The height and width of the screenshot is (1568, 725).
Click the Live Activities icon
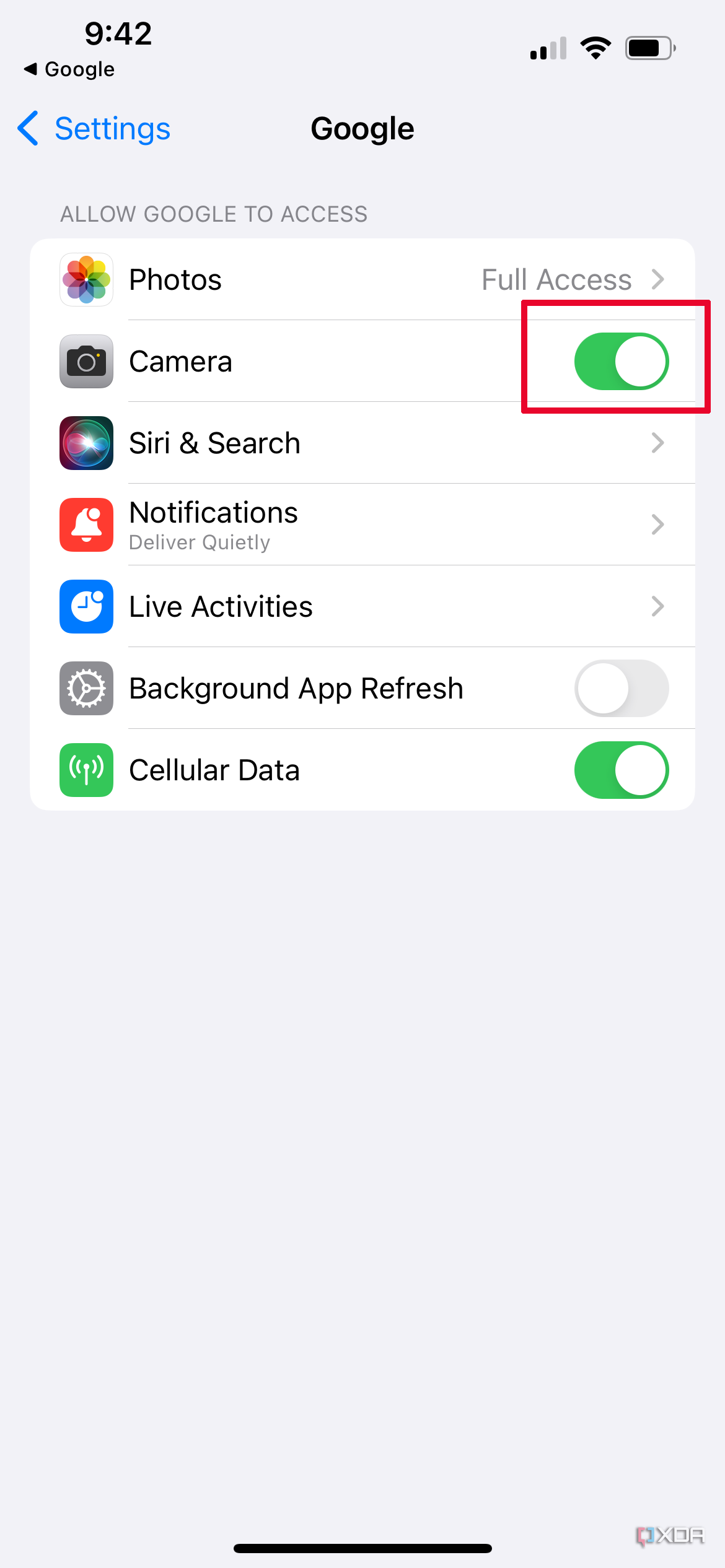click(86, 606)
